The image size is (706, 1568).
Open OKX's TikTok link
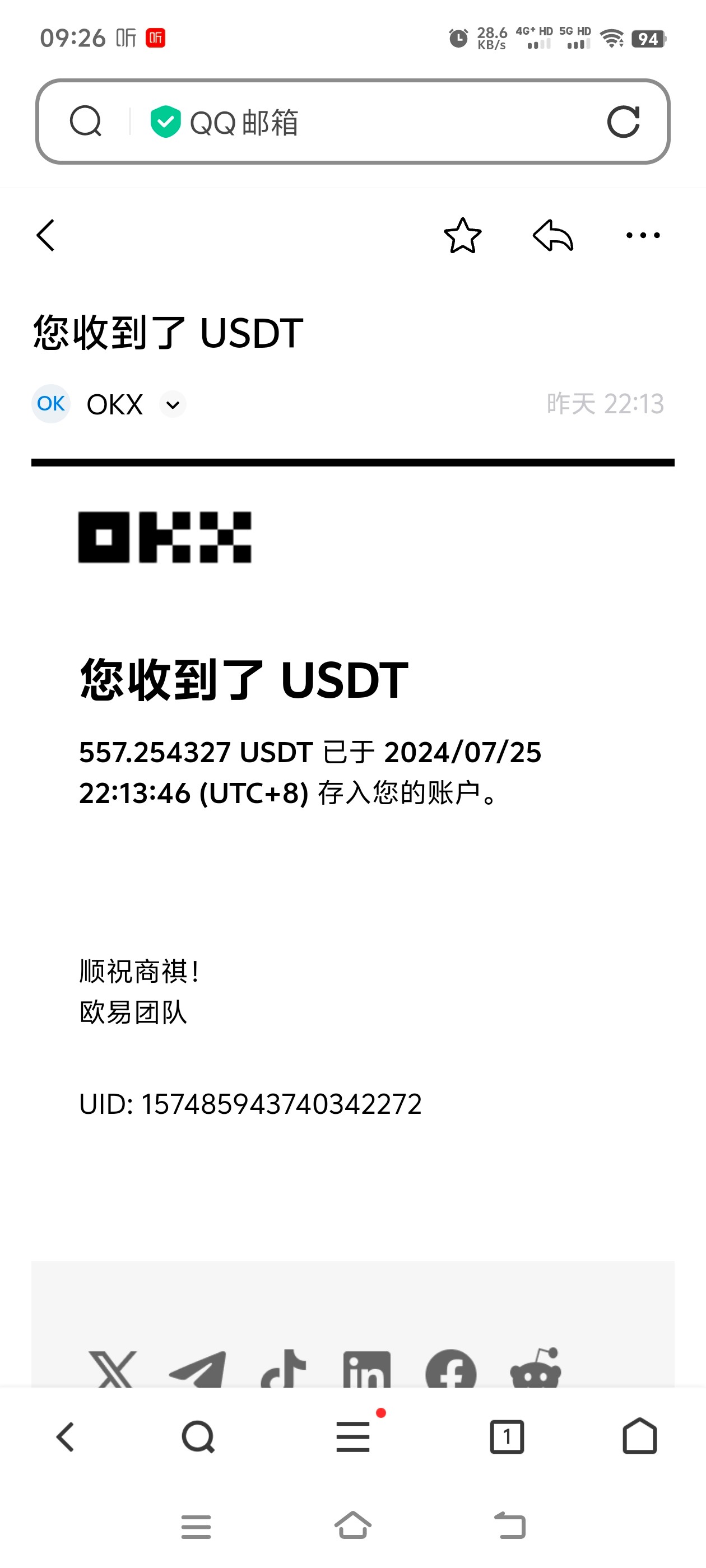point(284,1370)
